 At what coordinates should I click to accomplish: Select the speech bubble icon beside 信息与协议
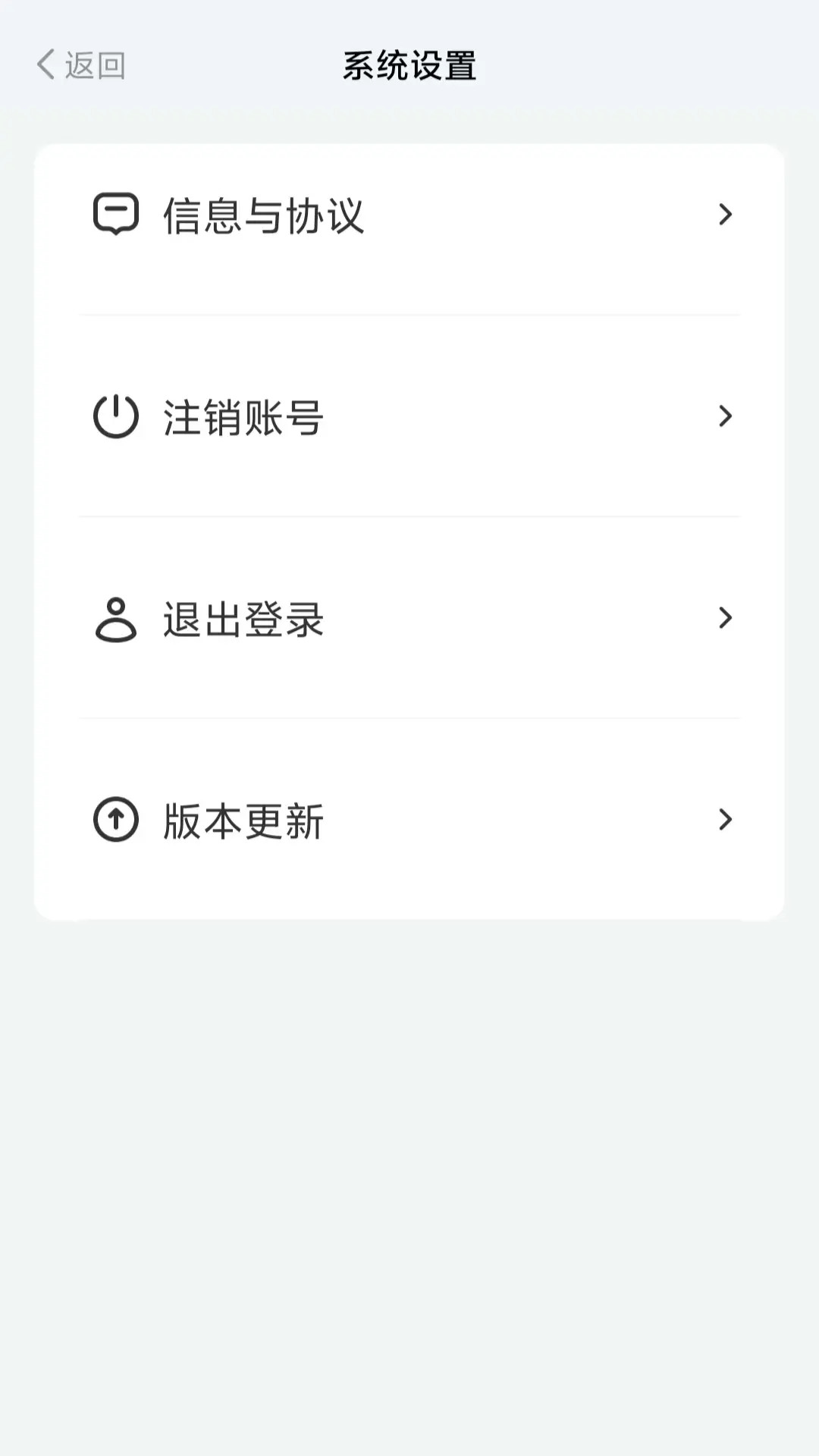(115, 215)
